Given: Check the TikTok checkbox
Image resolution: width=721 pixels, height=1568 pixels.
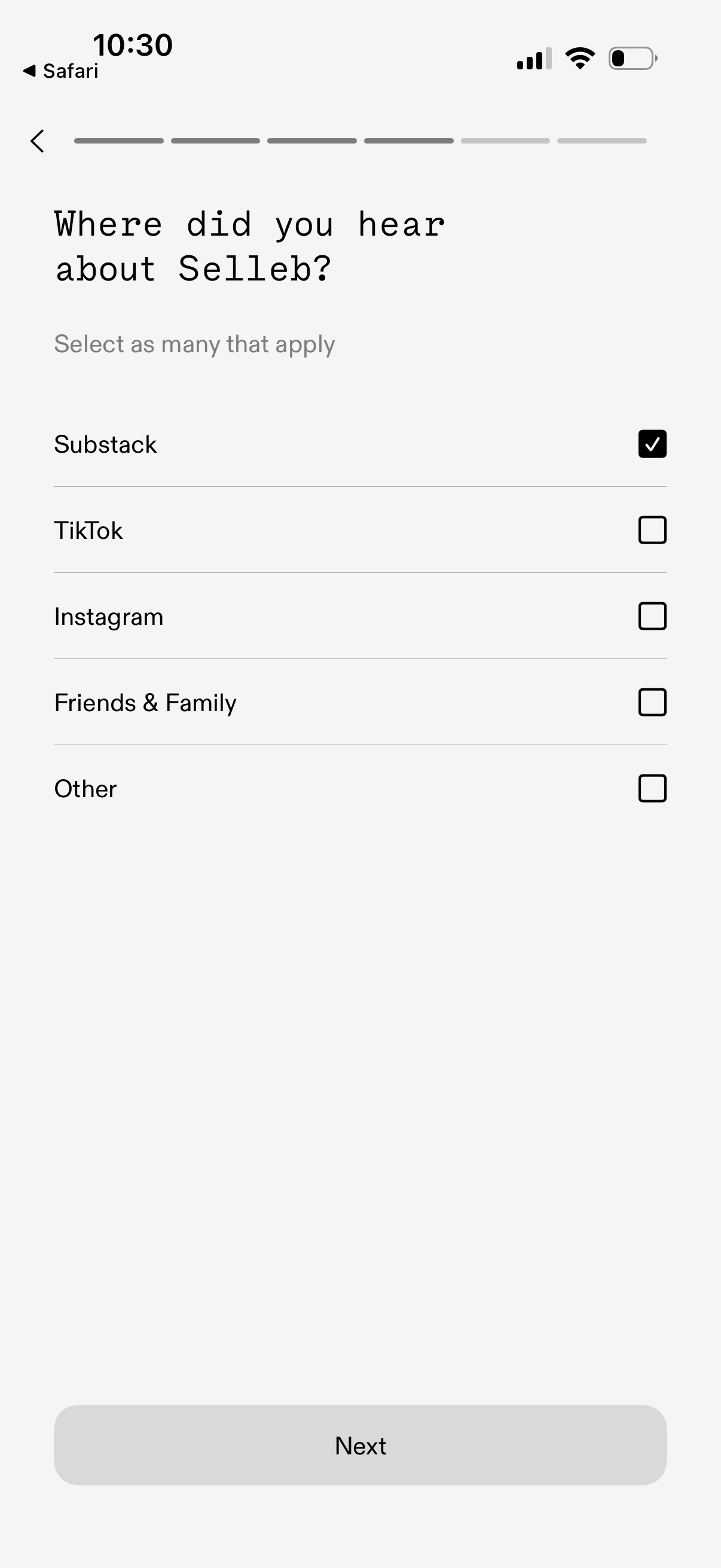Looking at the screenshot, I should click(652, 530).
